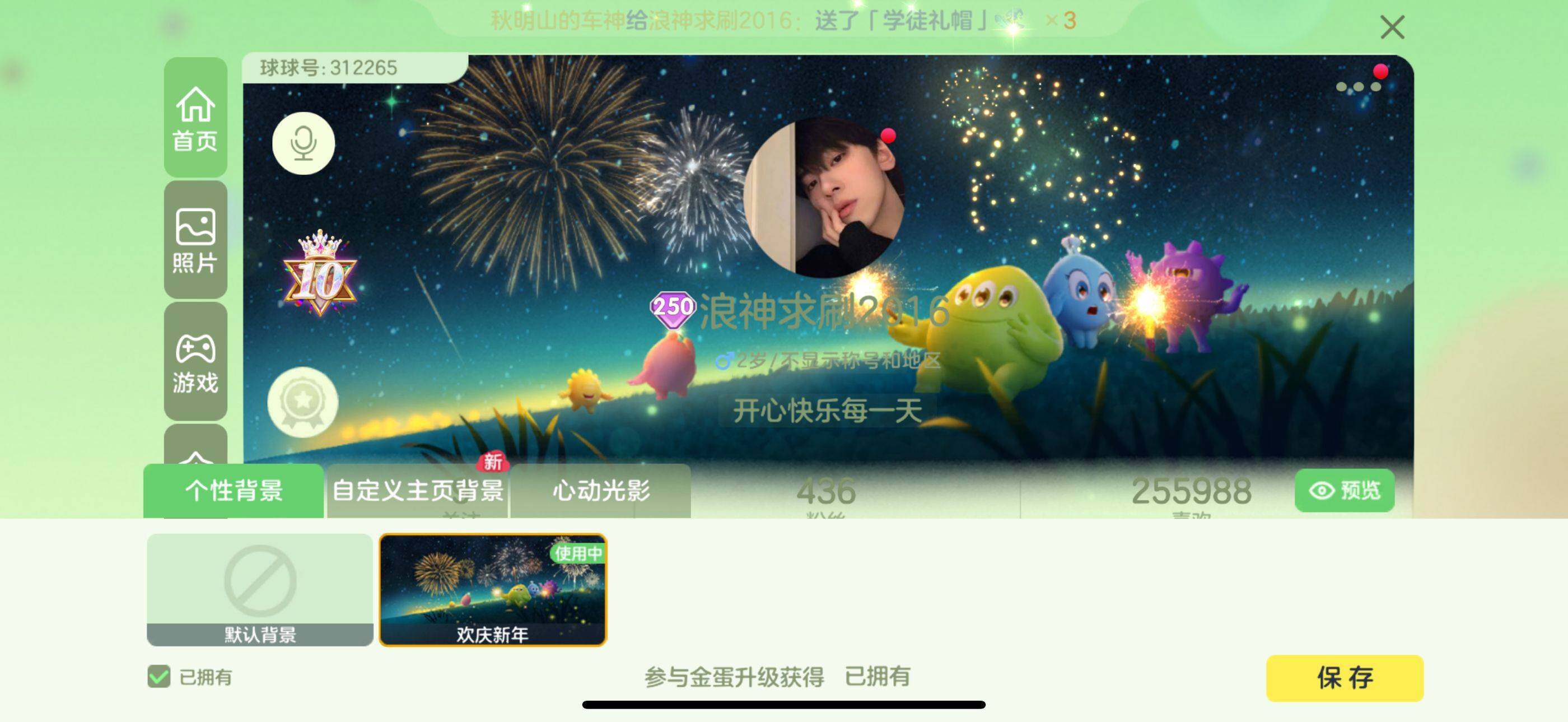Select the 欢庆新年 background

492,589
